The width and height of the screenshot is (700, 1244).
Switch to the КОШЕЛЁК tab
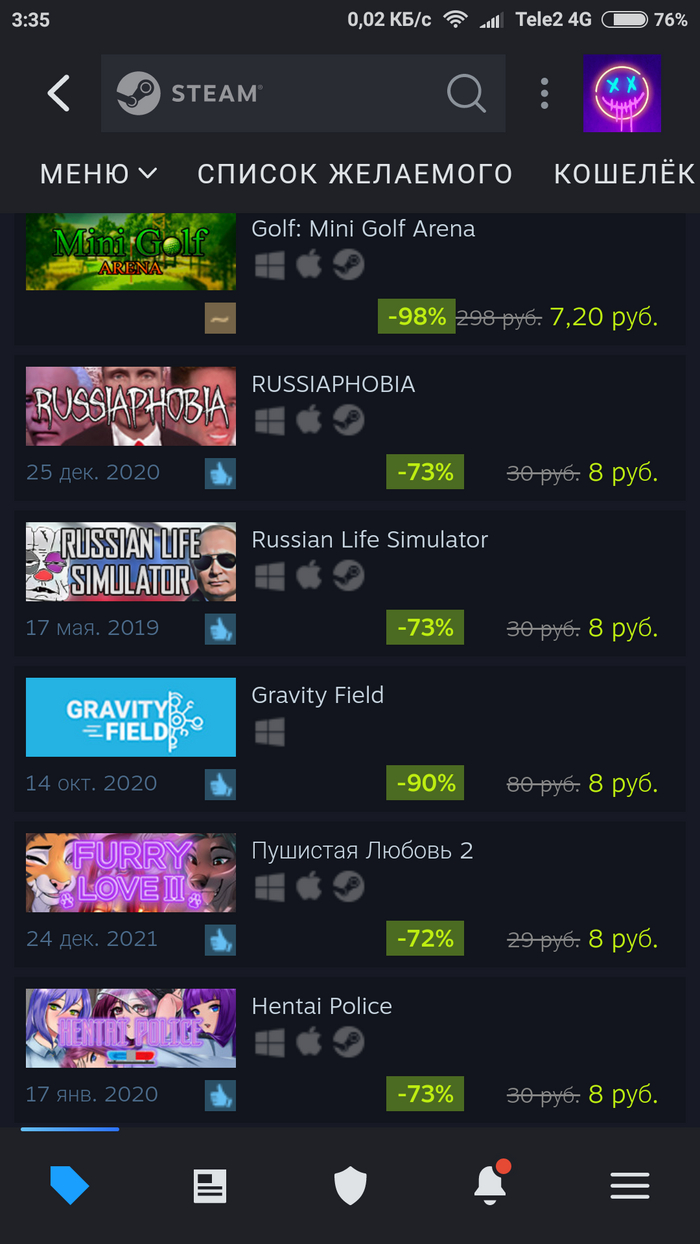pos(624,174)
